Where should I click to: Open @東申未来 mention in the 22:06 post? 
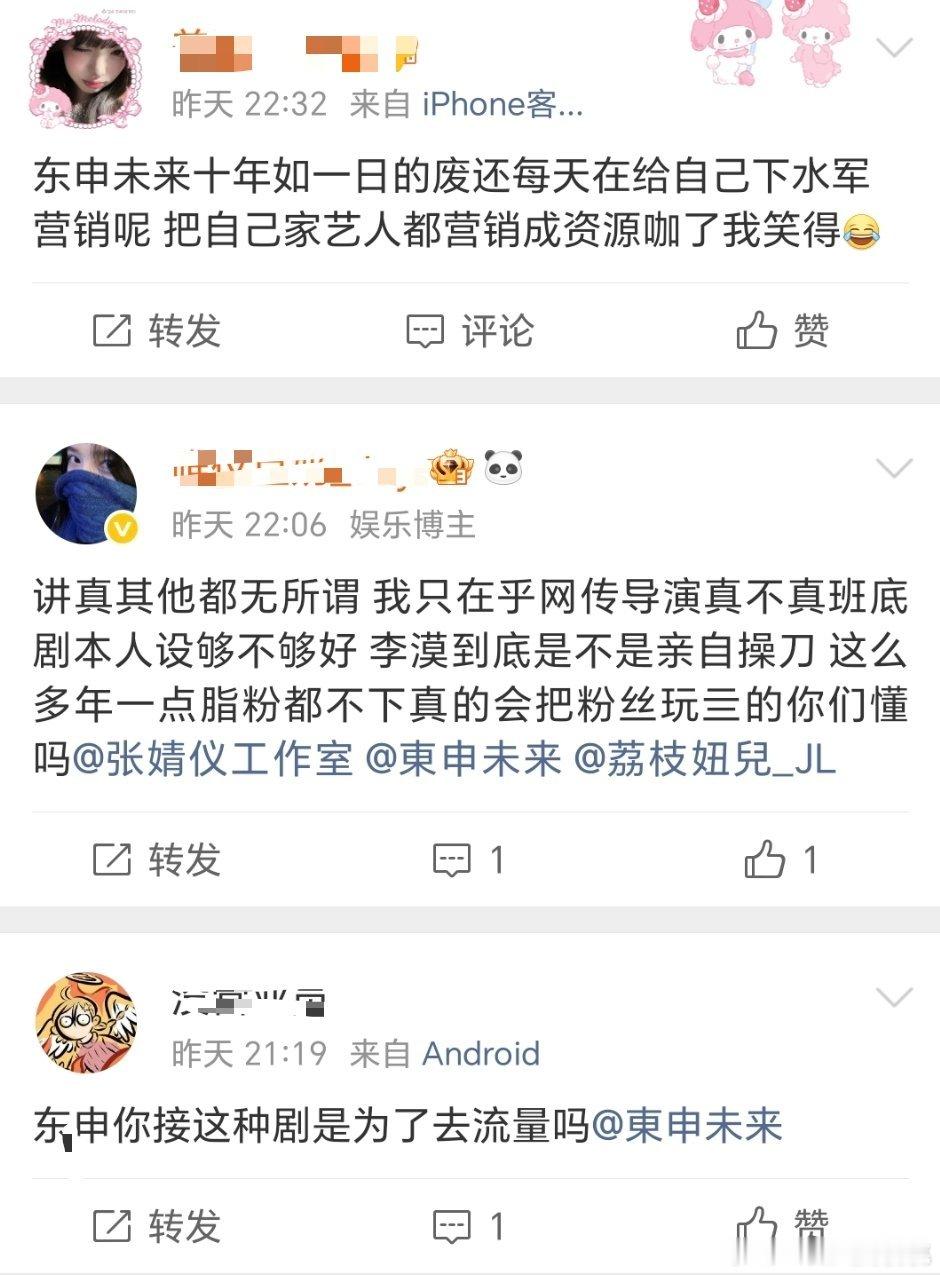click(x=463, y=760)
